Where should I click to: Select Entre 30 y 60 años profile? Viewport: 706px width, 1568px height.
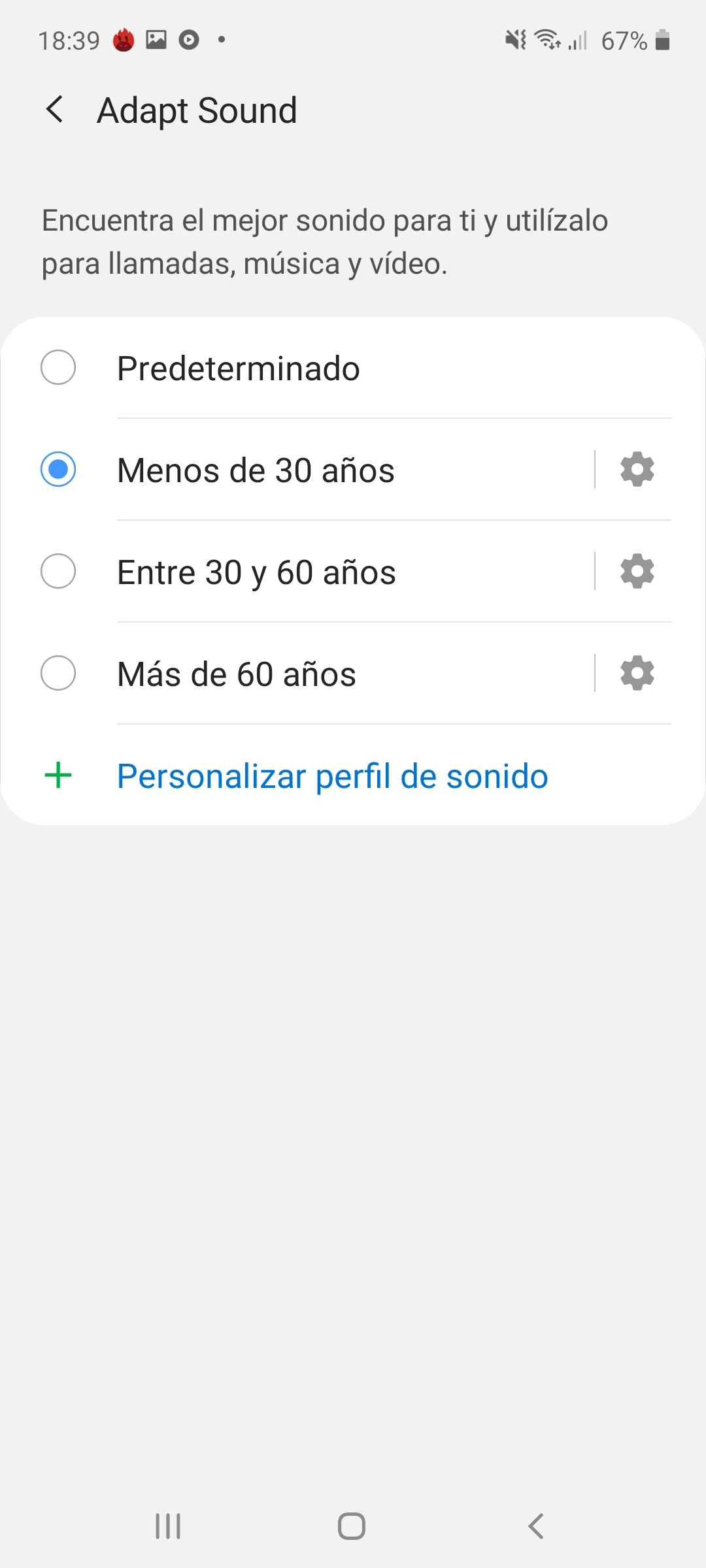(297, 572)
